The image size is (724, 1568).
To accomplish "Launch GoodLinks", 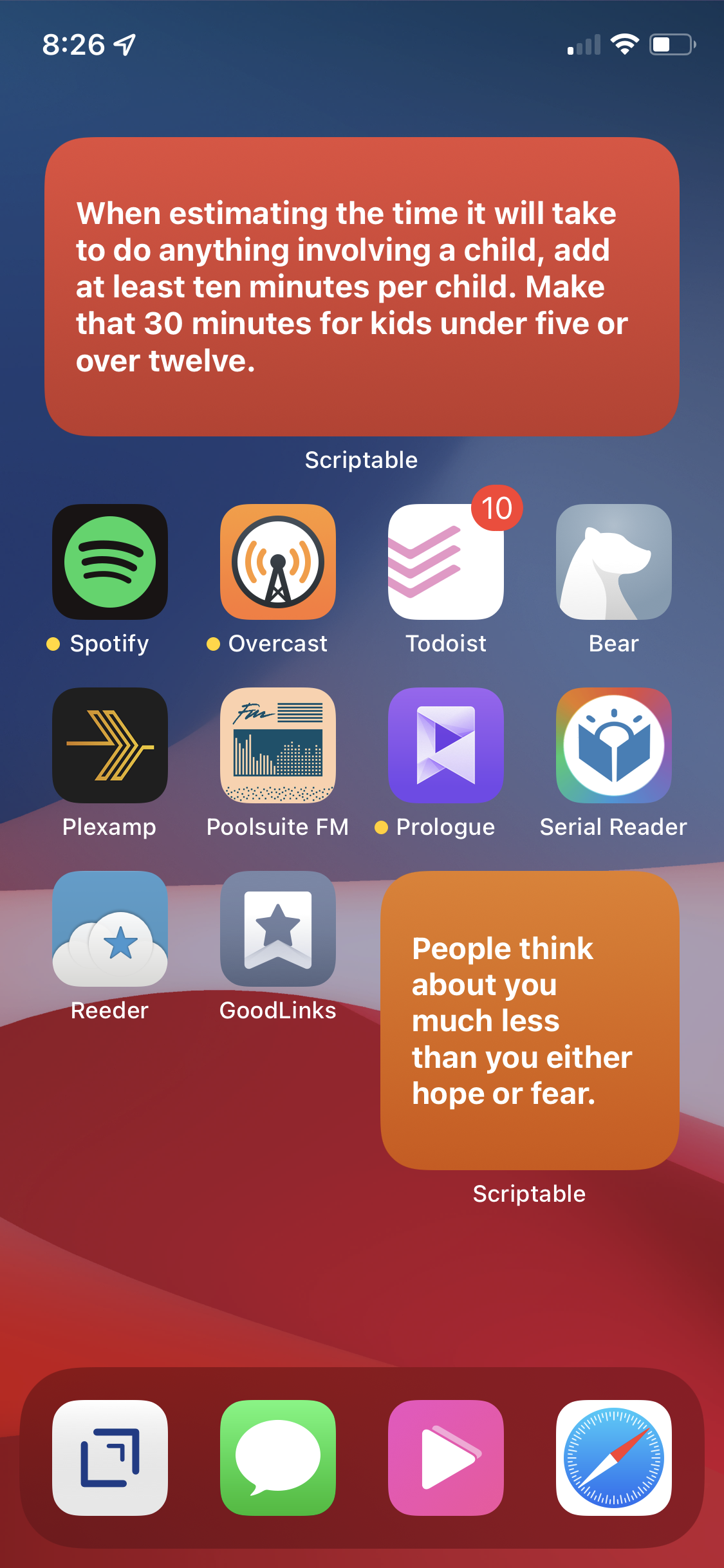I will 278,928.
